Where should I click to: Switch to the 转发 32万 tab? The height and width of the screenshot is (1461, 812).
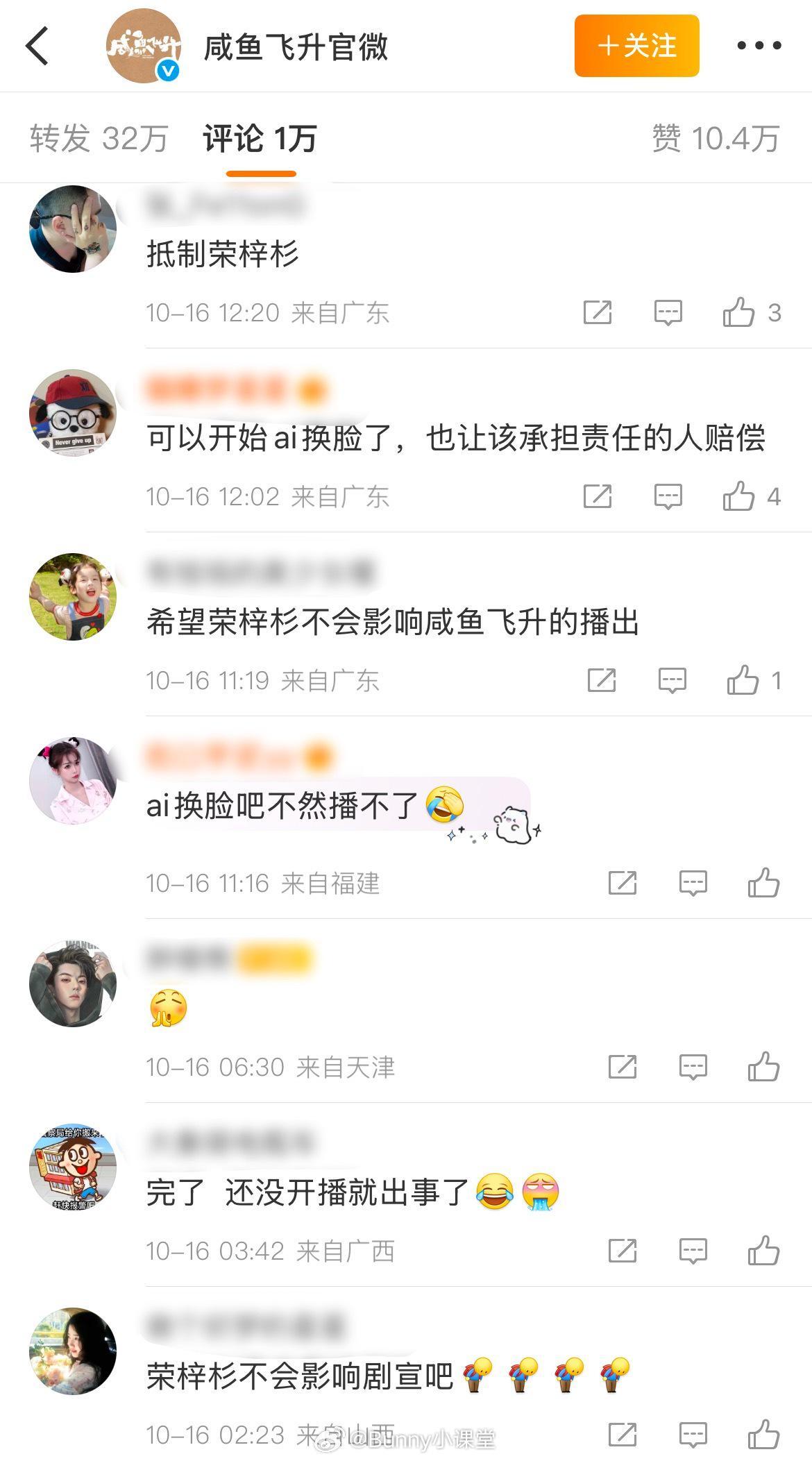[x=99, y=138]
